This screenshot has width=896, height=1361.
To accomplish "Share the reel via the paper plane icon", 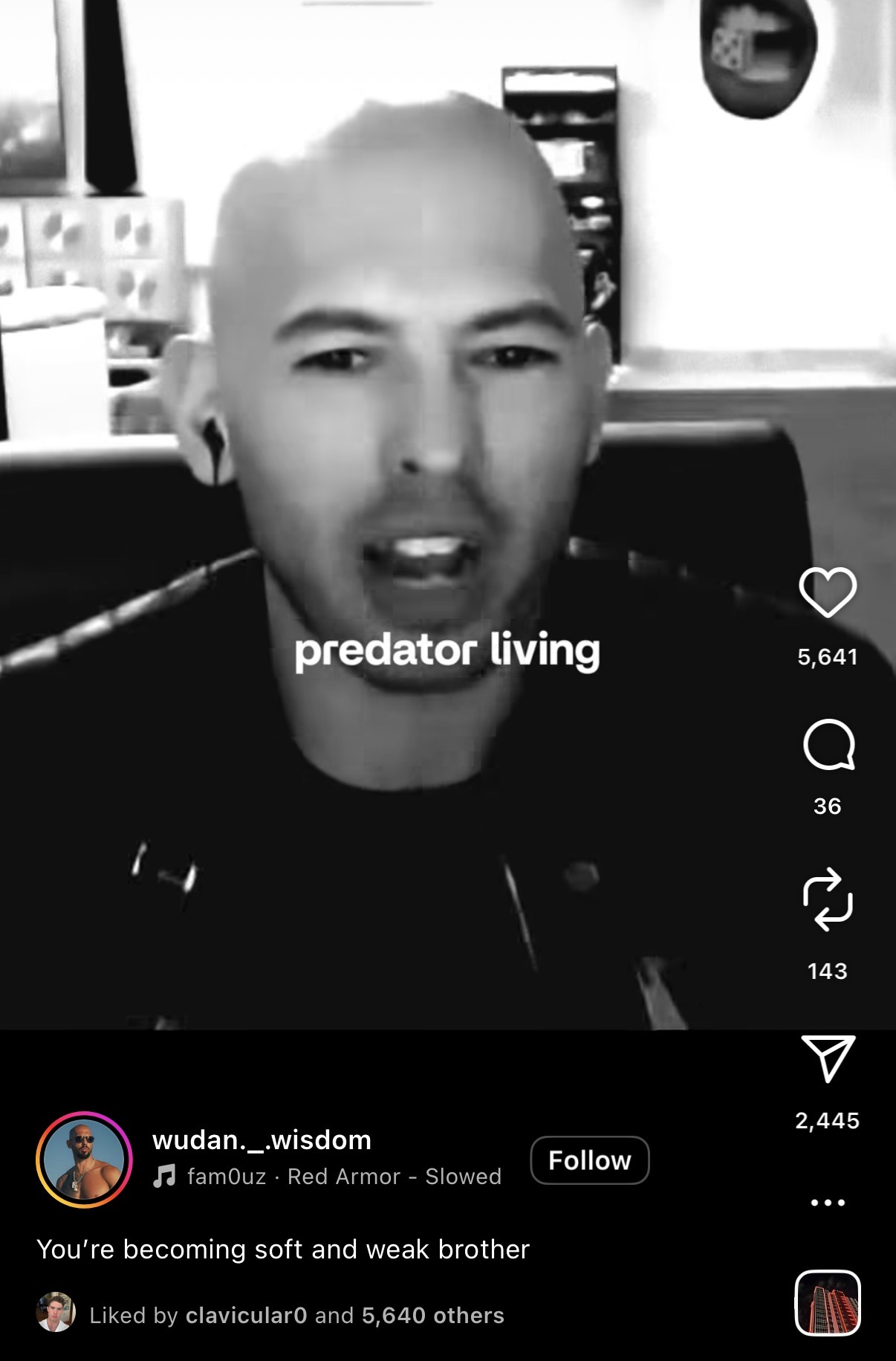I will pyautogui.click(x=828, y=1057).
